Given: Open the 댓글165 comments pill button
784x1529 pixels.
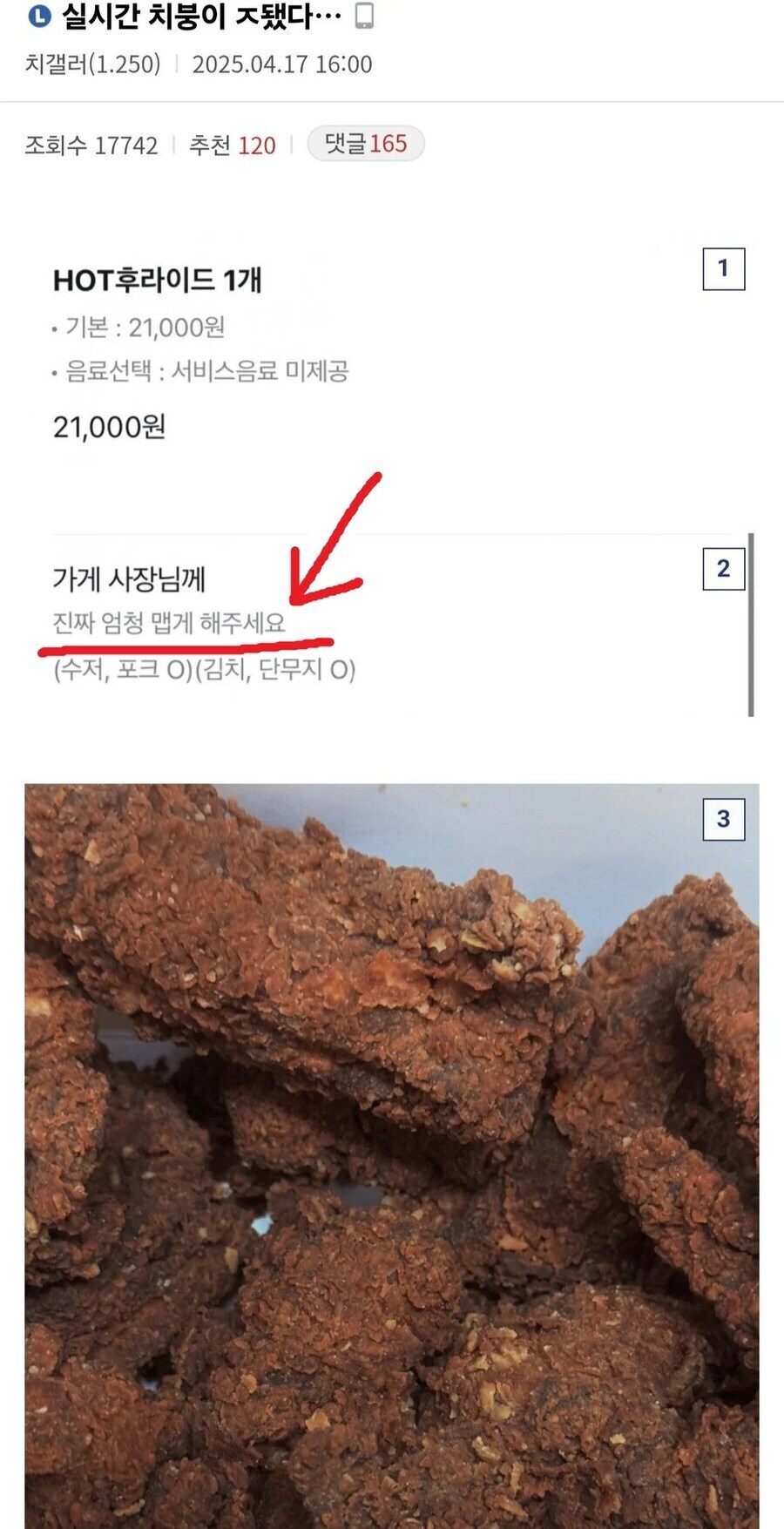Looking at the screenshot, I should click(366, 143).
